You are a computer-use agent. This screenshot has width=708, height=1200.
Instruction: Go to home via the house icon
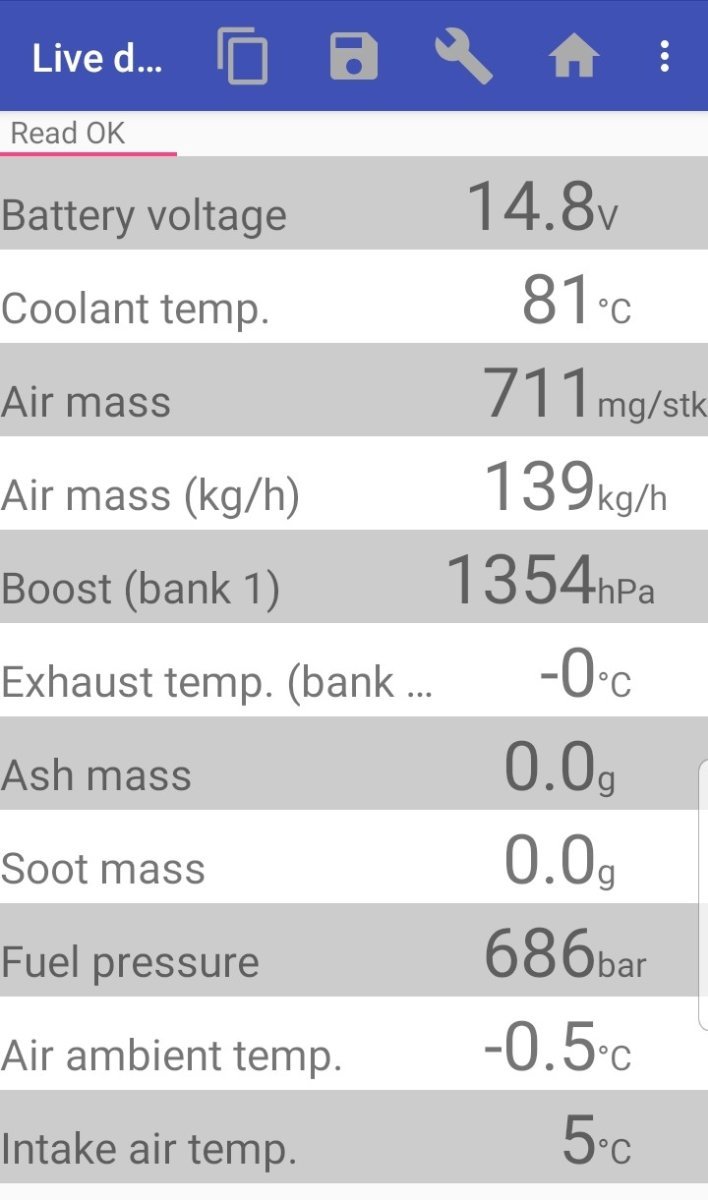(574, 57)
